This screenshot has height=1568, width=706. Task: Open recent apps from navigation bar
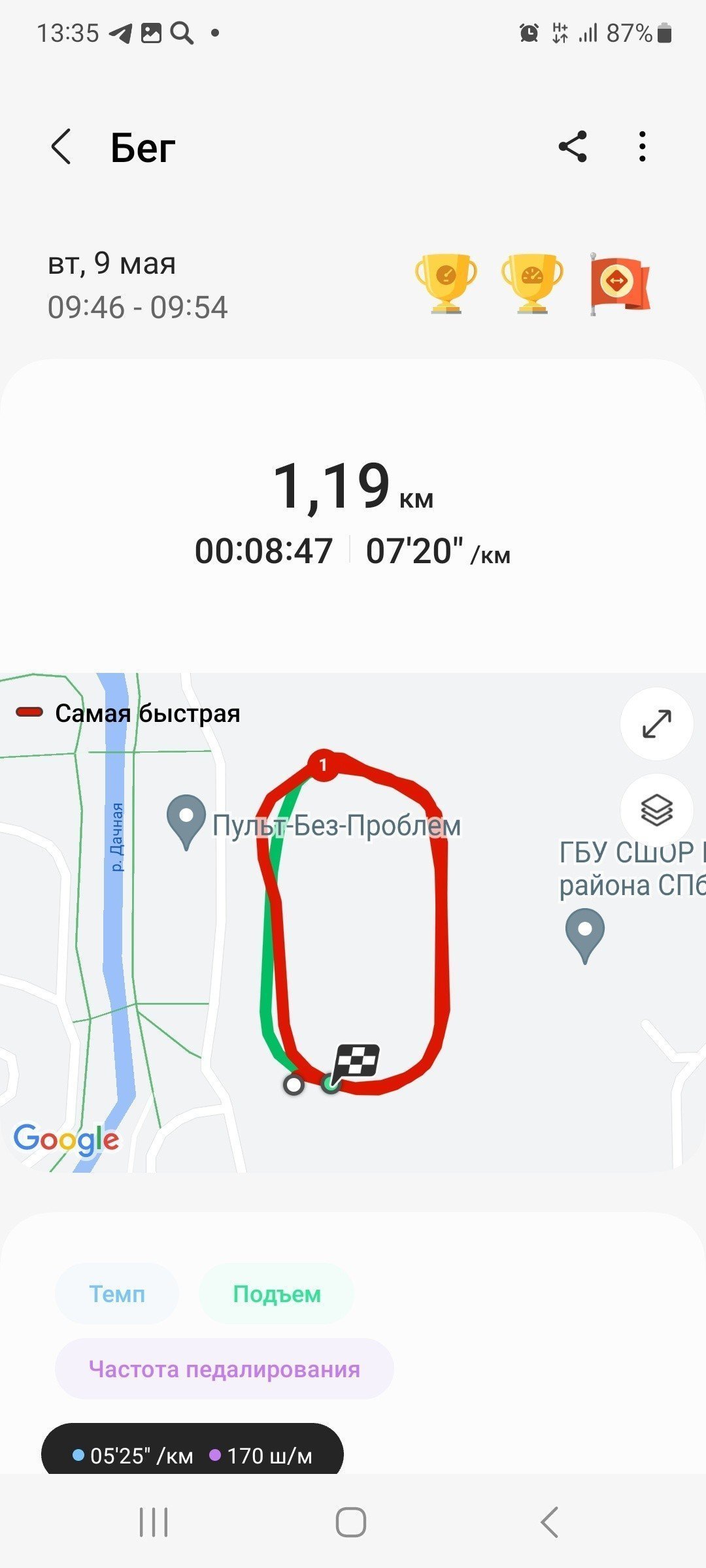(154, 1522)
